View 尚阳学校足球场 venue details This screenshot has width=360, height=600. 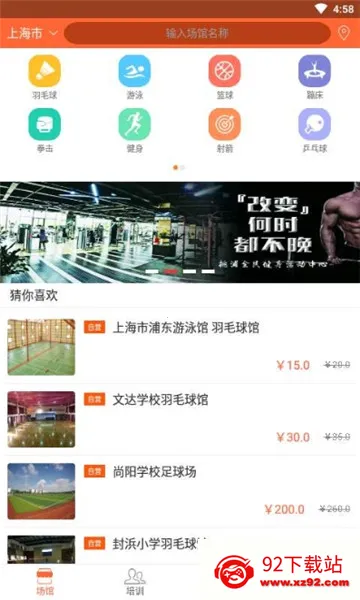point(180,491)
